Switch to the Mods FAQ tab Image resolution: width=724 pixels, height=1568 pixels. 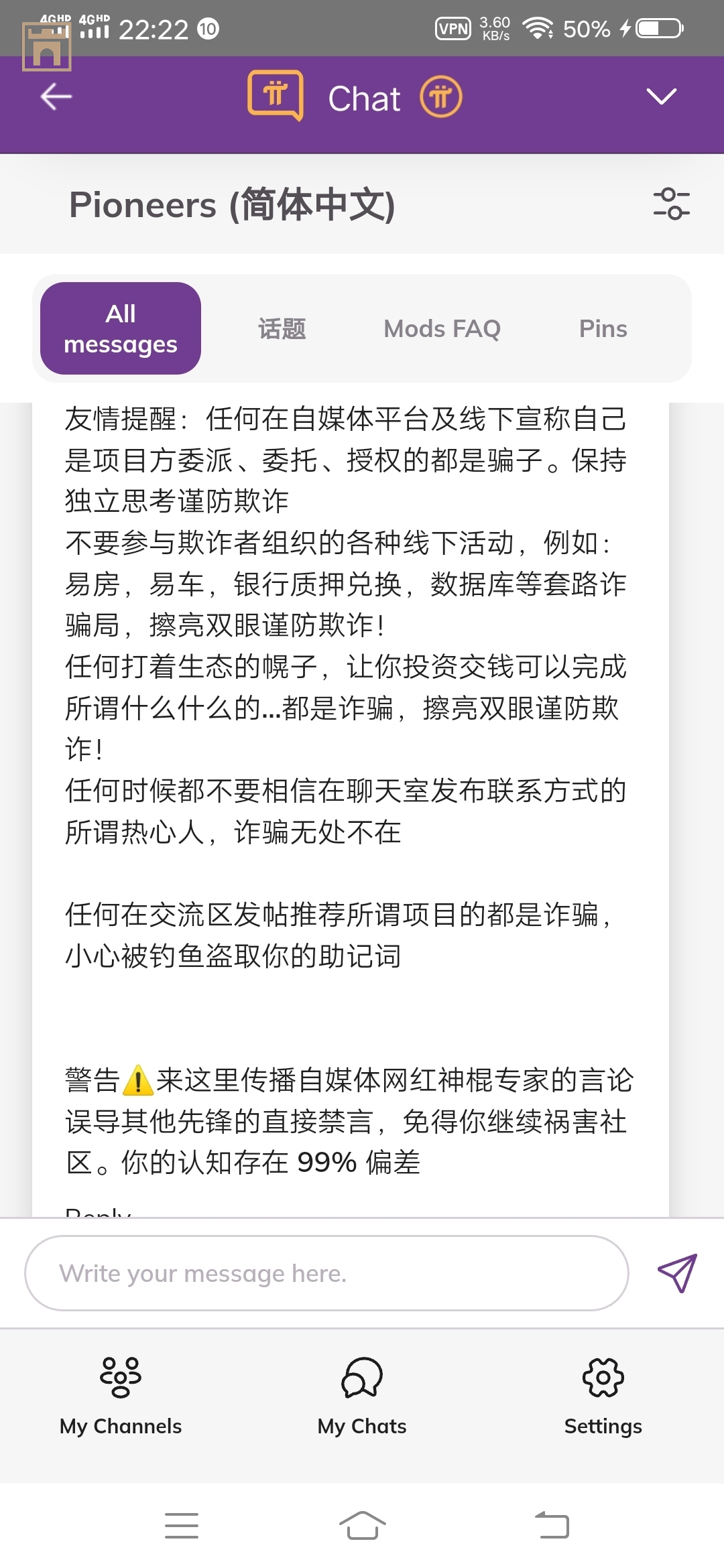[442, 329]
